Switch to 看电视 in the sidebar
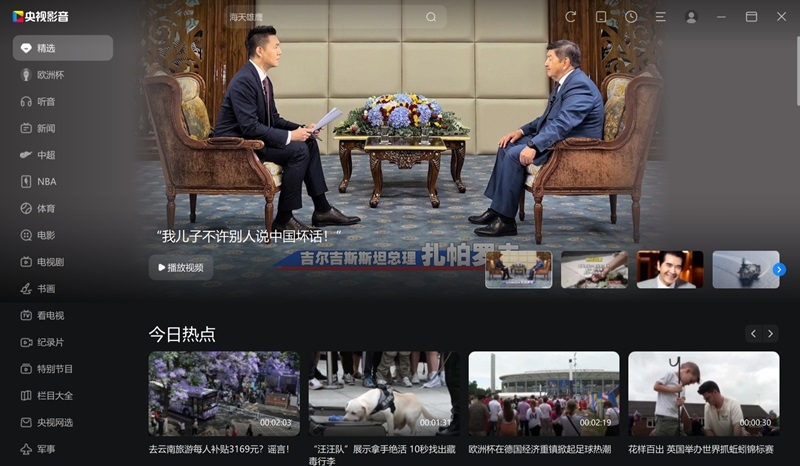This screenshot has height=466, width=800. (50, 315)
